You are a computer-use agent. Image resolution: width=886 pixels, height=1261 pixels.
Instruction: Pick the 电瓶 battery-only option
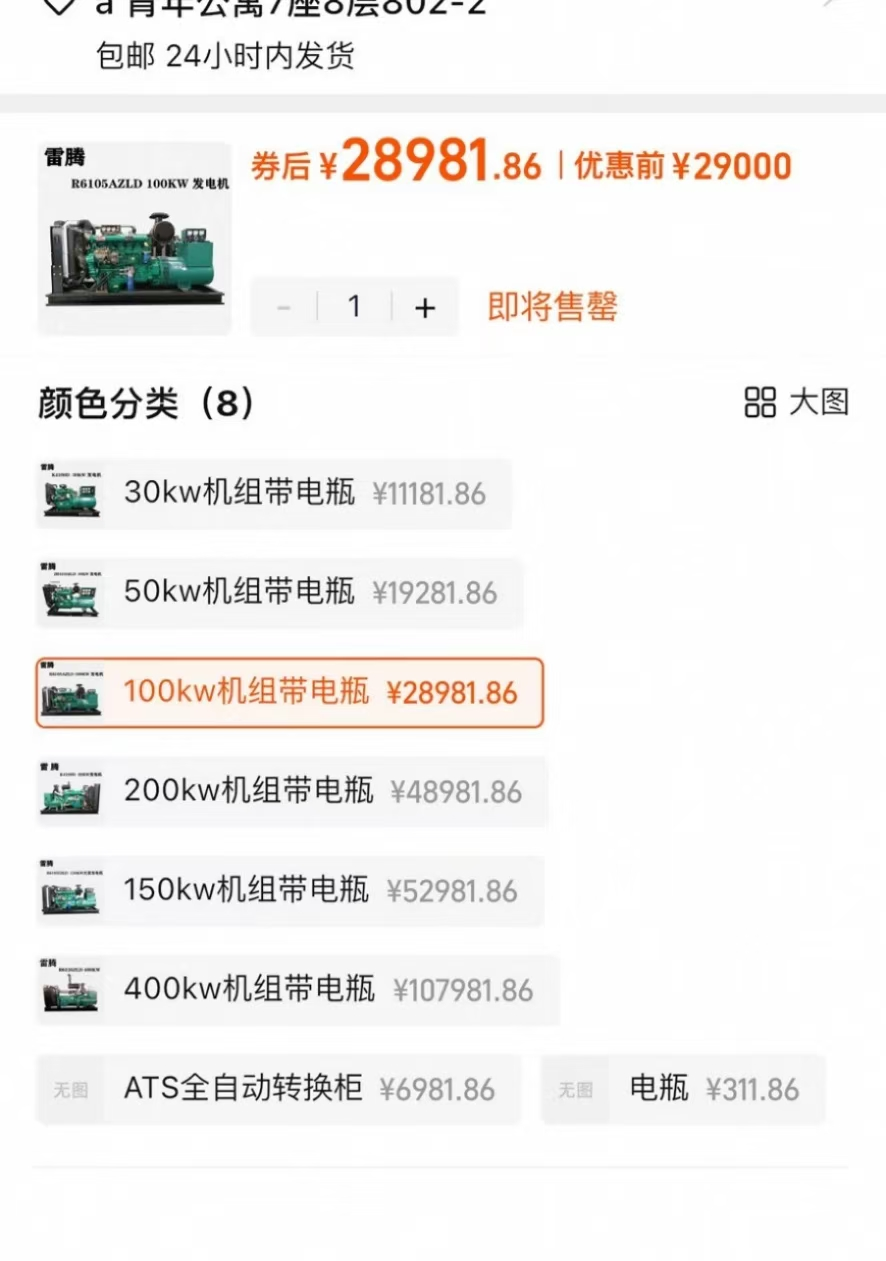coord(683,1089)
